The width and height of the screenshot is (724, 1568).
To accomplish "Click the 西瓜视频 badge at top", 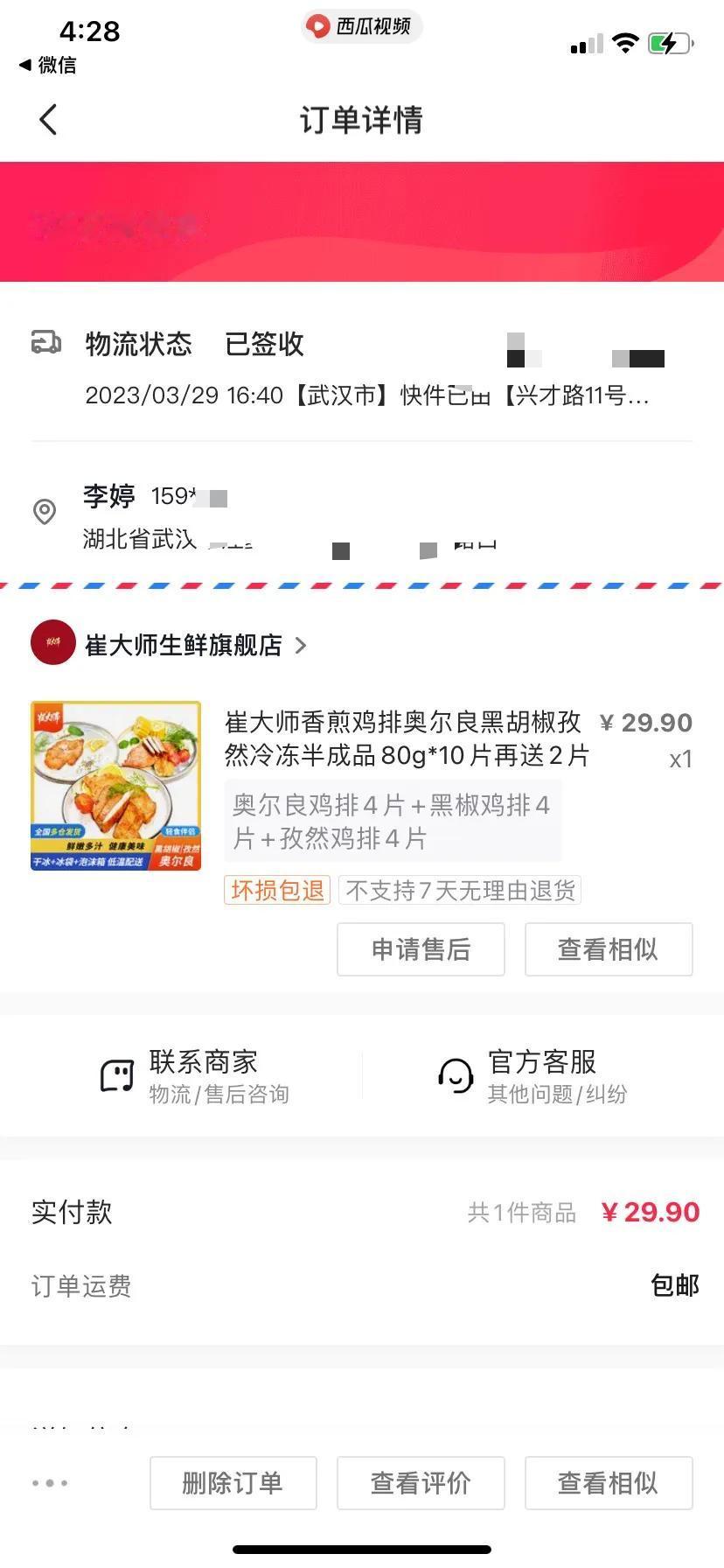I will 361,26.
